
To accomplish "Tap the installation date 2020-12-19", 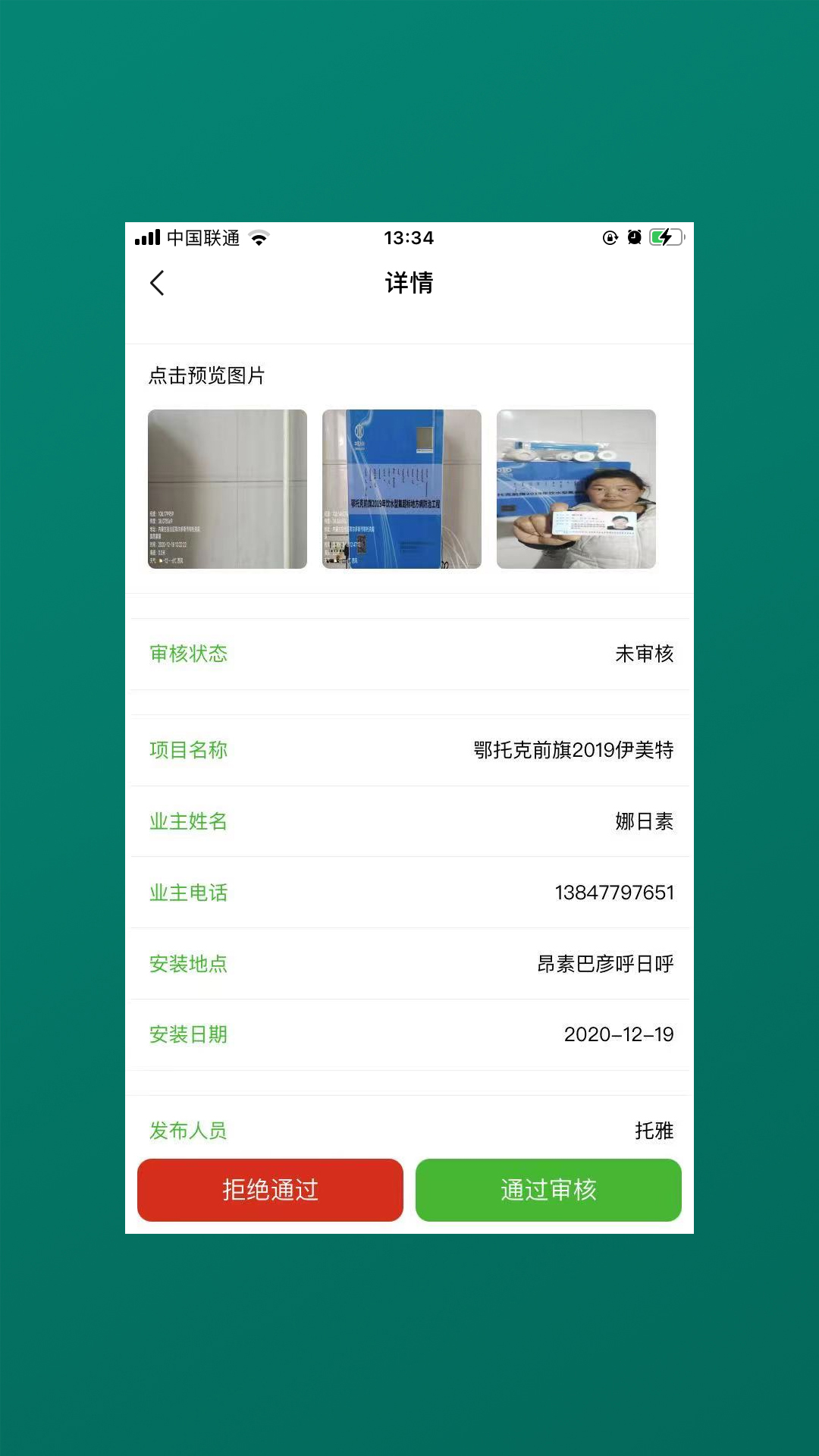I will pyautogui.click(x=621, y=1034).
